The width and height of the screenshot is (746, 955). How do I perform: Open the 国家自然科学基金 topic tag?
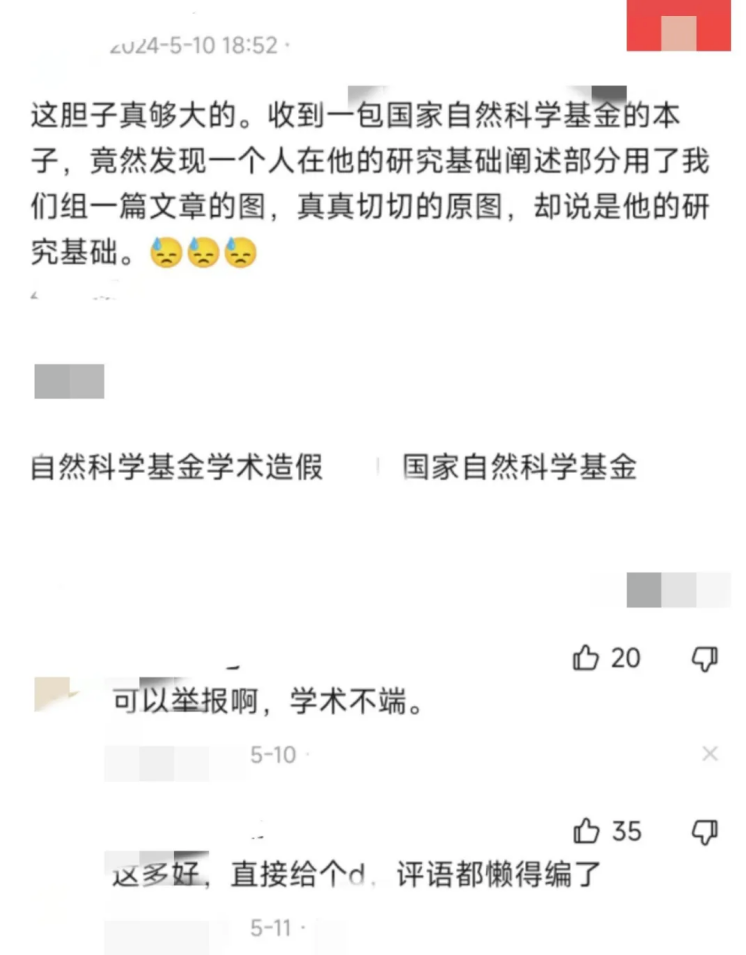[x=519, y=467]
